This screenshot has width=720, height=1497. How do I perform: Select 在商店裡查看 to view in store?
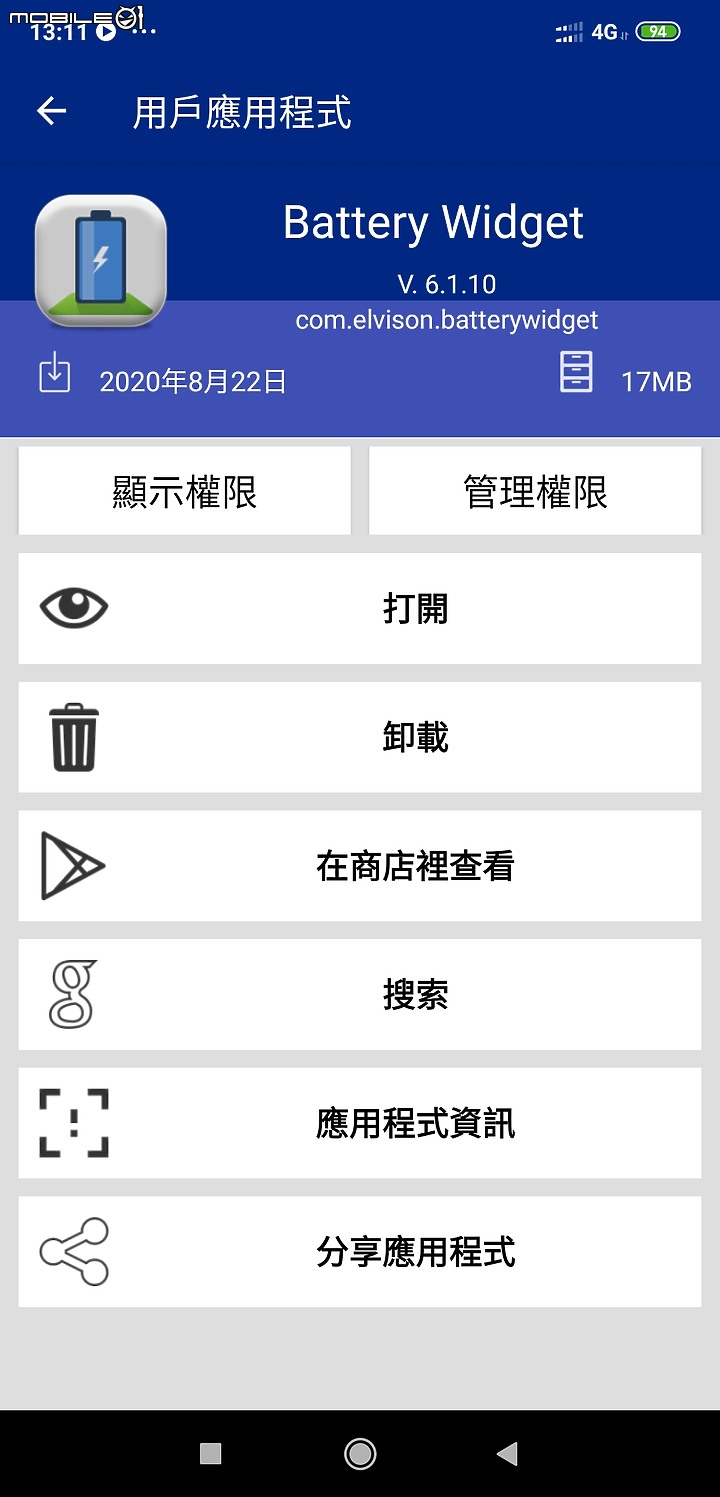pyautogui.click(x=360, y=866)
